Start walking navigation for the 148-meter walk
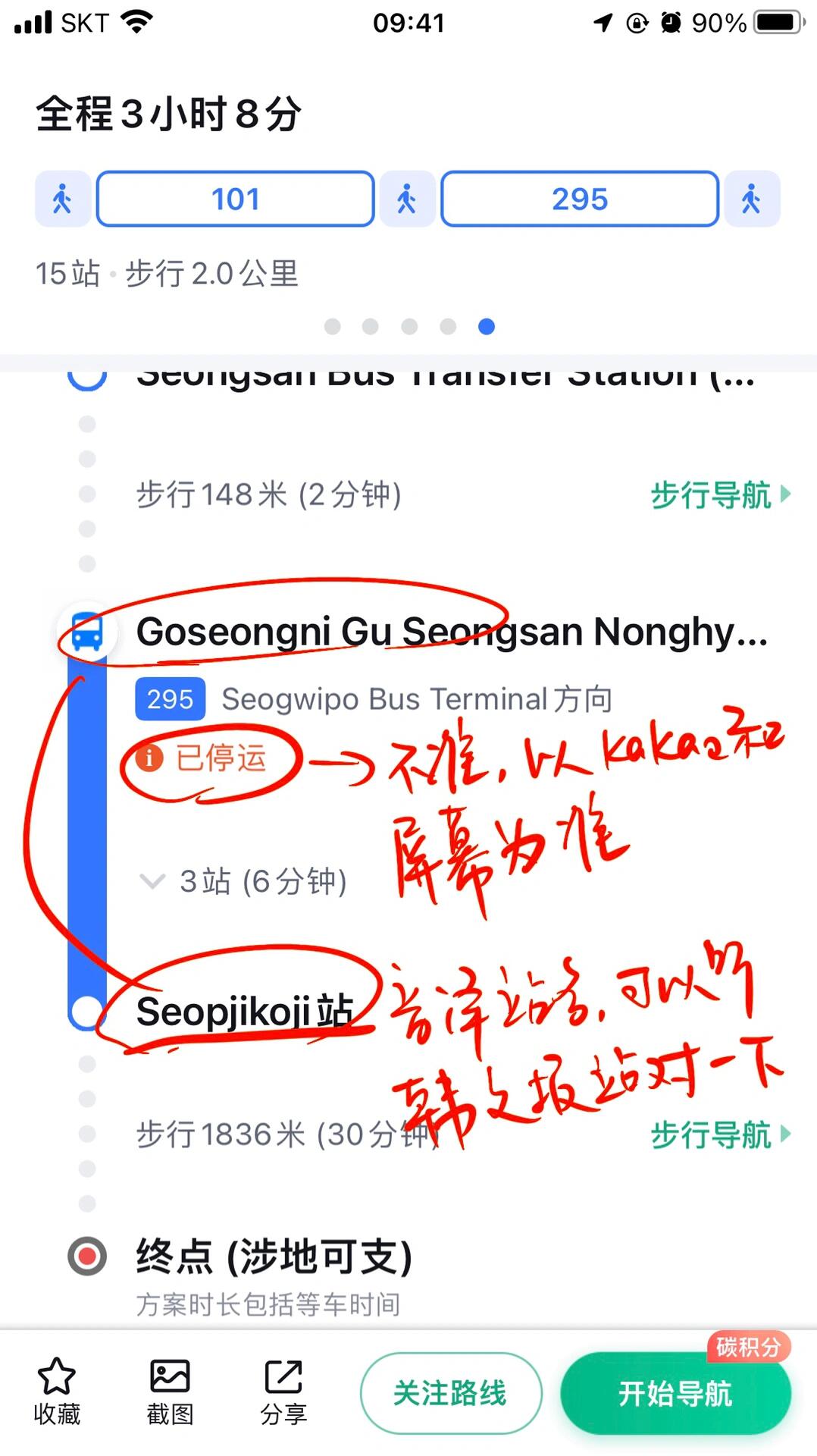Image resolution: width=817 pixels, height=1456 pixels. coord(719,494)
